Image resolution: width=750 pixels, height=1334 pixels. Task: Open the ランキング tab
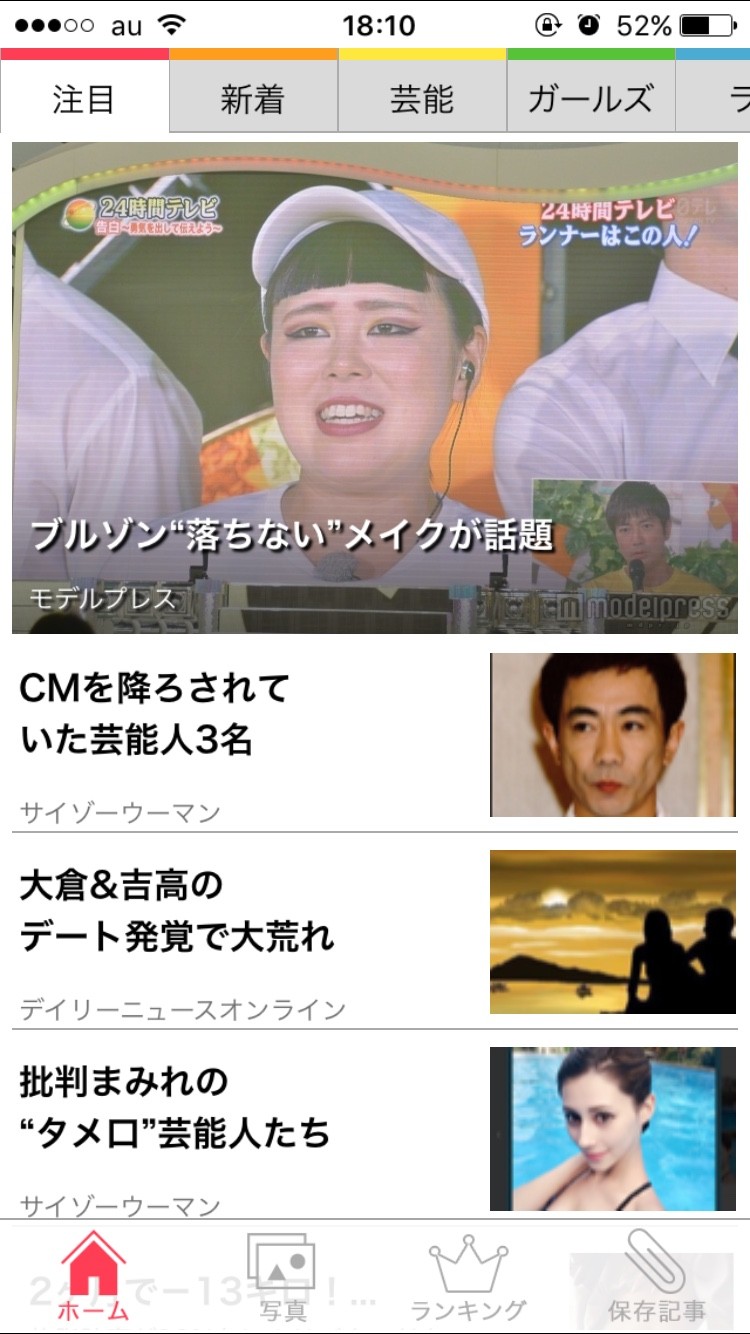pyautogui.click(x=468, y=1277)
